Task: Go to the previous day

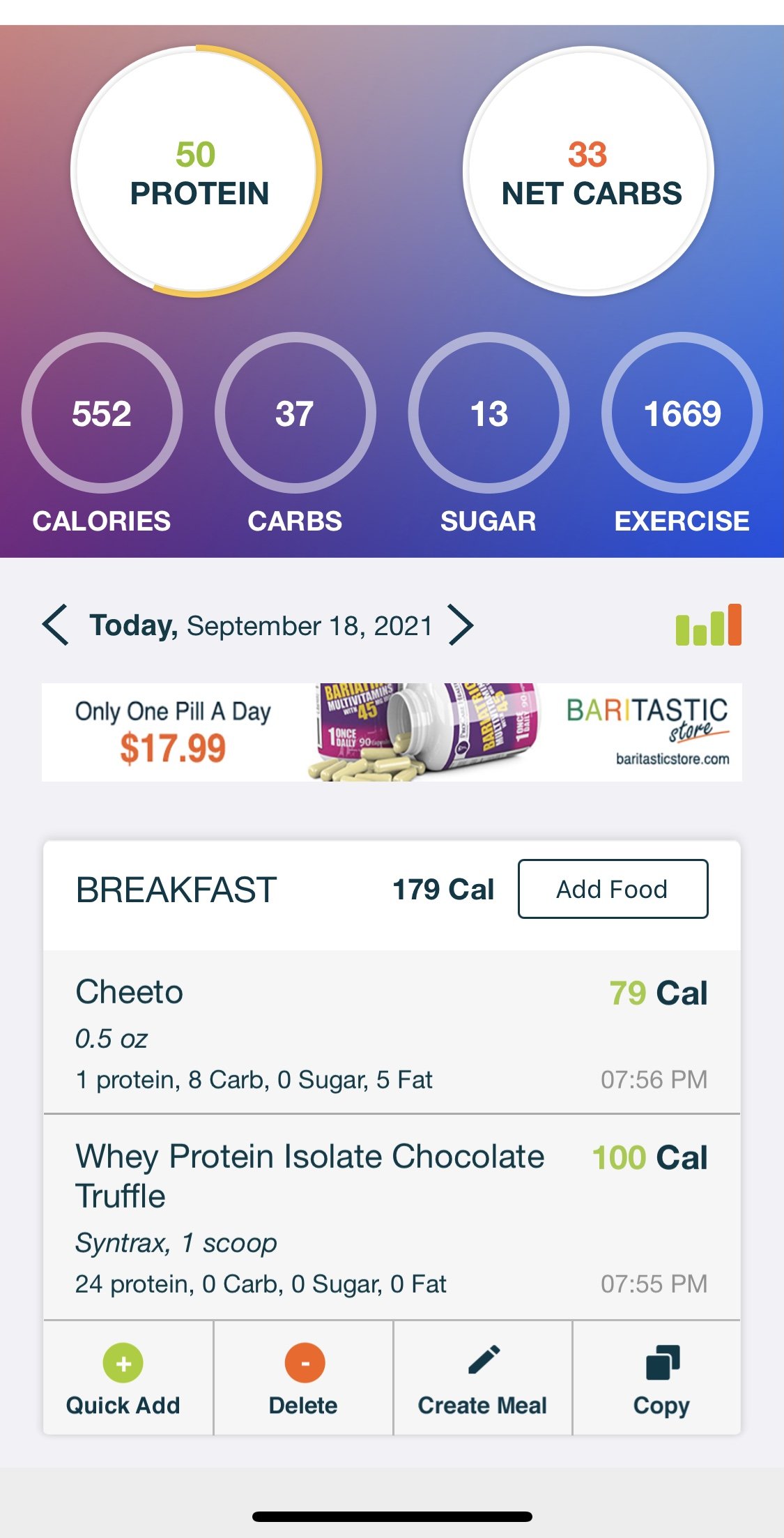Action: click(x=55, y=625)
